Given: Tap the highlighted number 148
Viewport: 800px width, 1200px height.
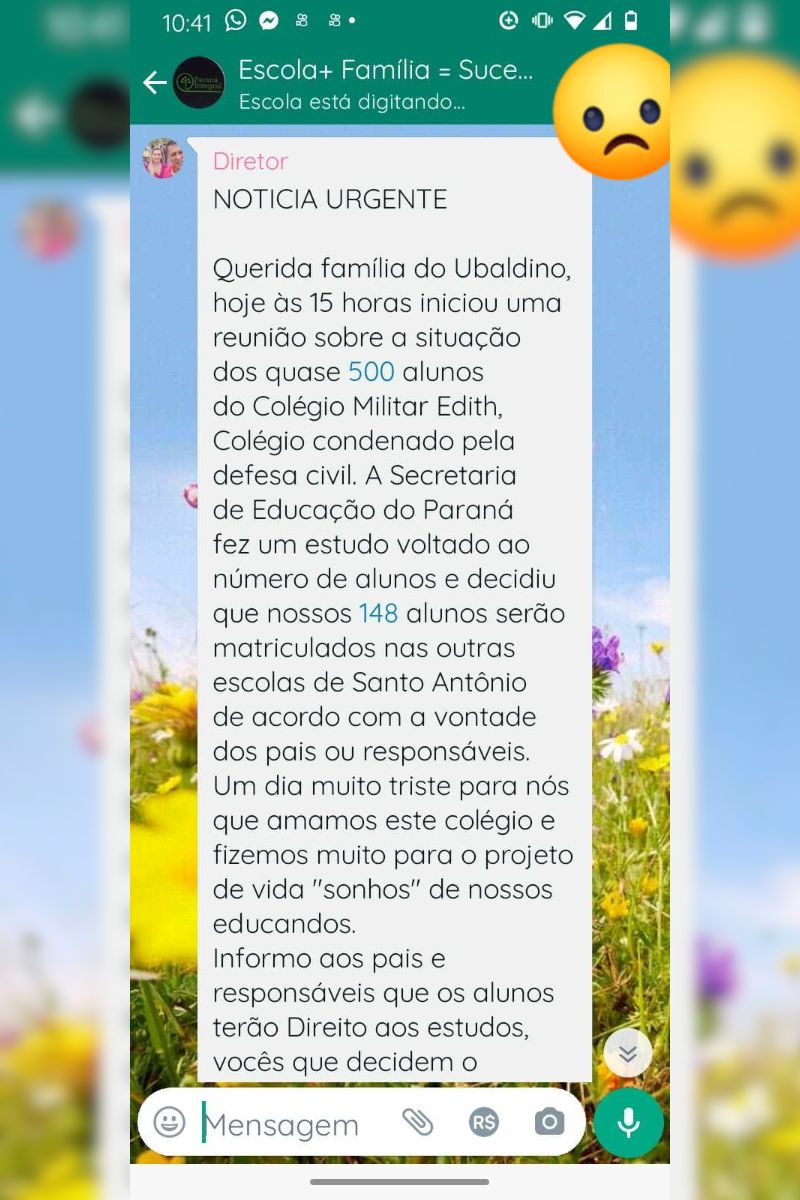Looking at the screenshot, I should (378, 613).
